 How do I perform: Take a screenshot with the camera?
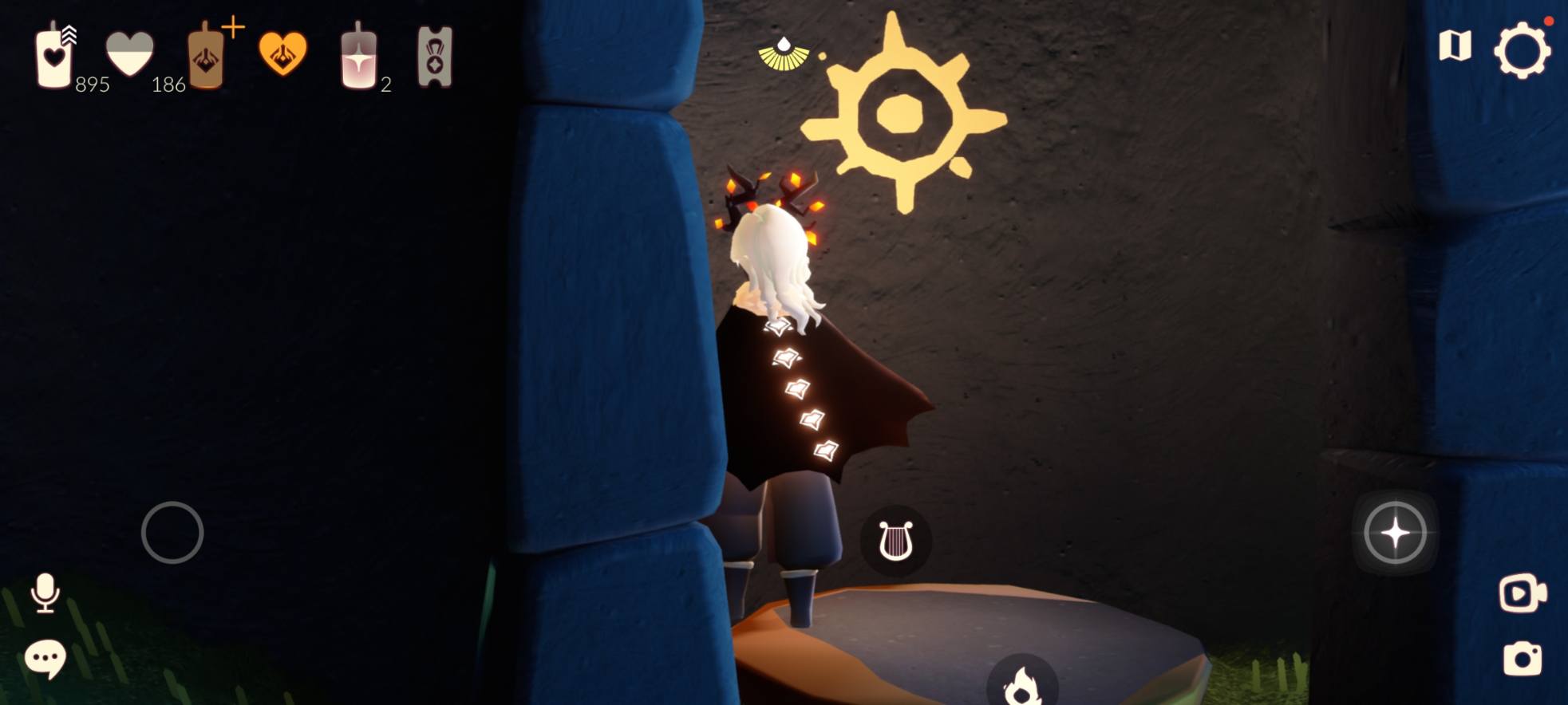click(1522, 659)
